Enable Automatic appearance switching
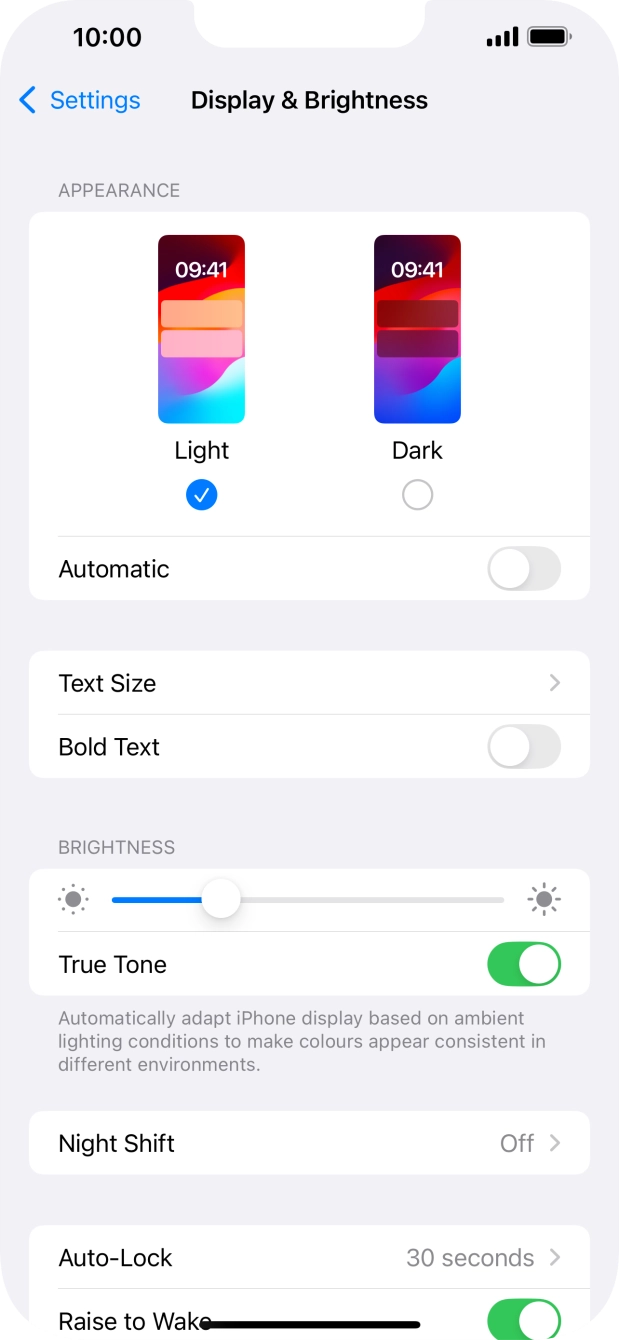 (x=523, y=569)
